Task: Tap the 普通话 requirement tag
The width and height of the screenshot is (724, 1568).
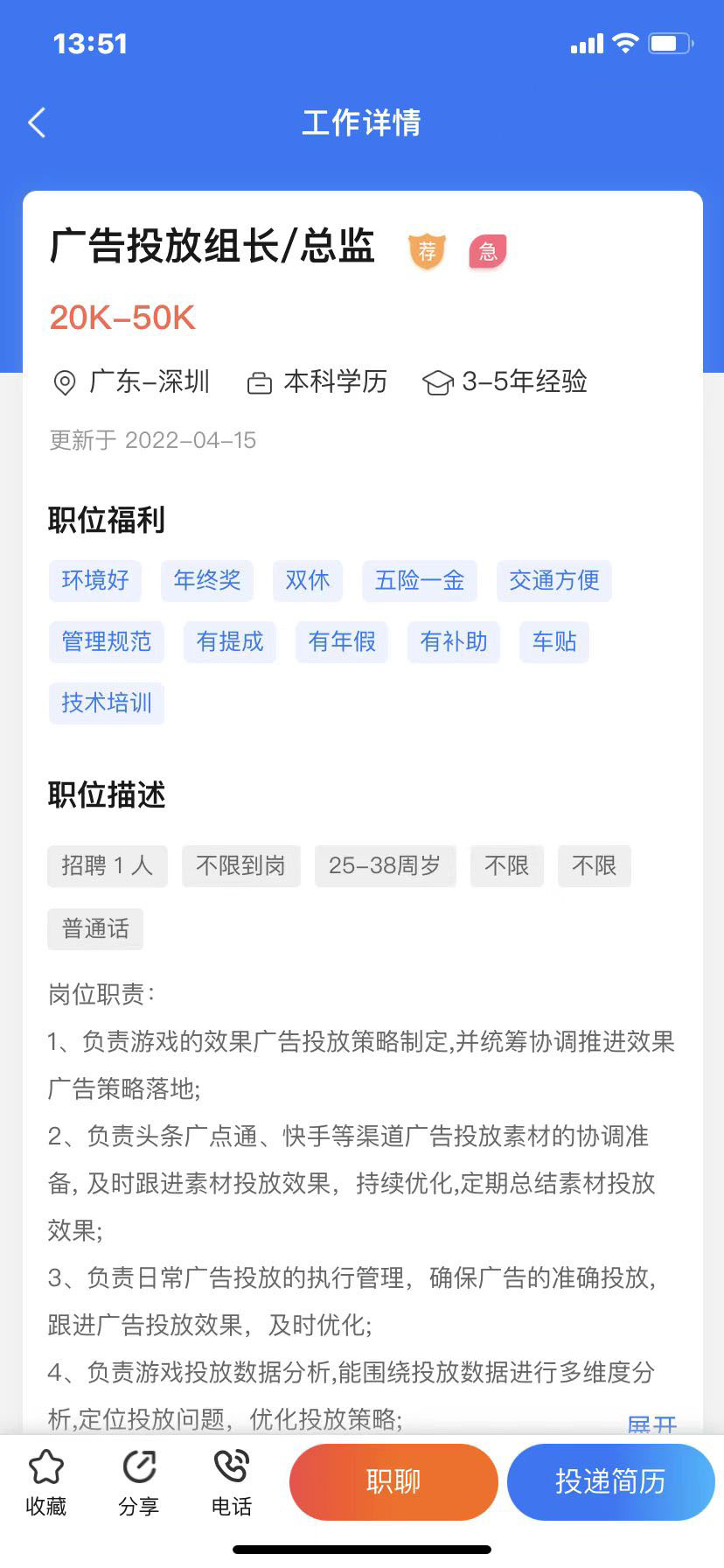Action: (x=94, y=928)
